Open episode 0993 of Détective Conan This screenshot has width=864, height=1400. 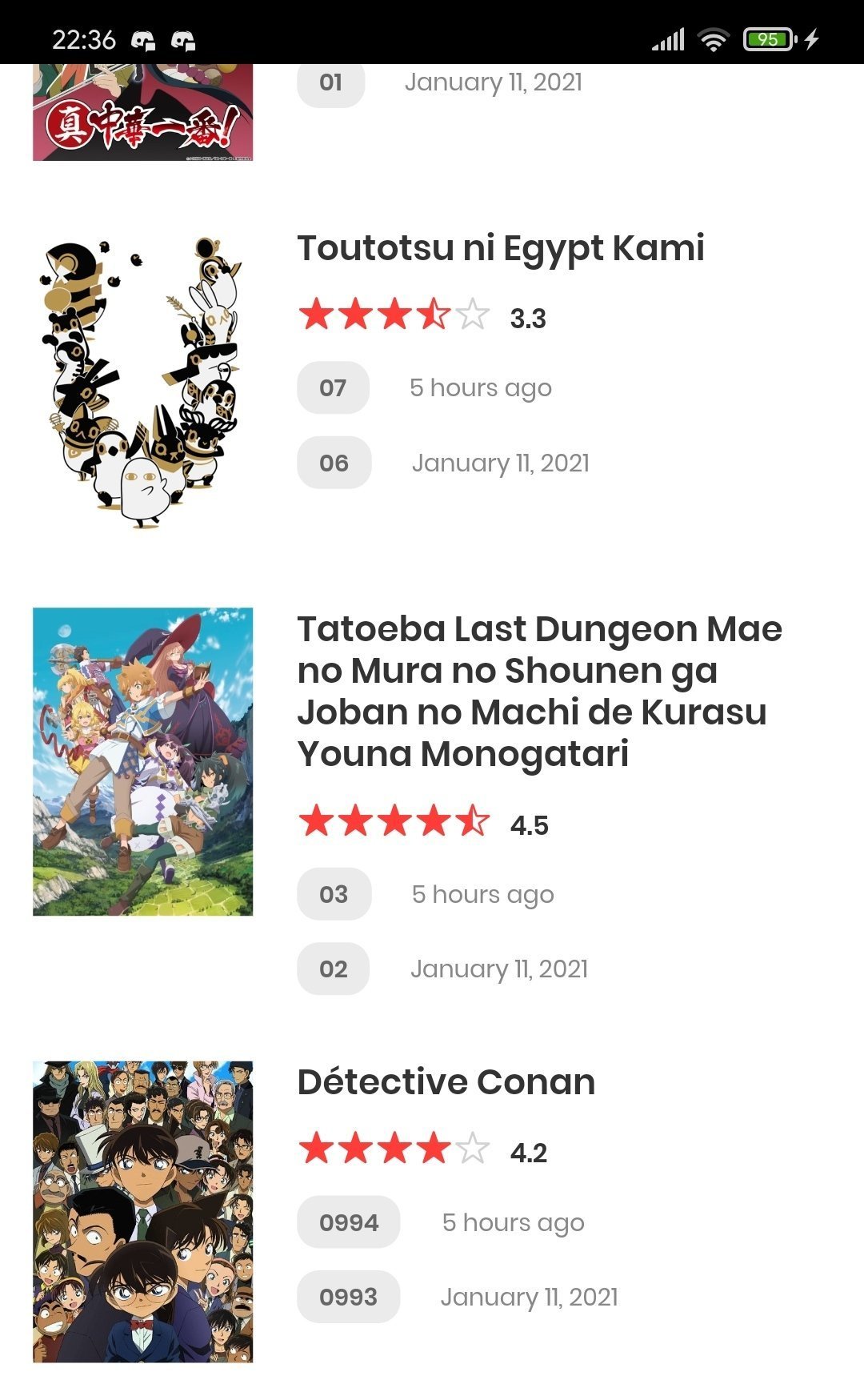click(348, 1297)
